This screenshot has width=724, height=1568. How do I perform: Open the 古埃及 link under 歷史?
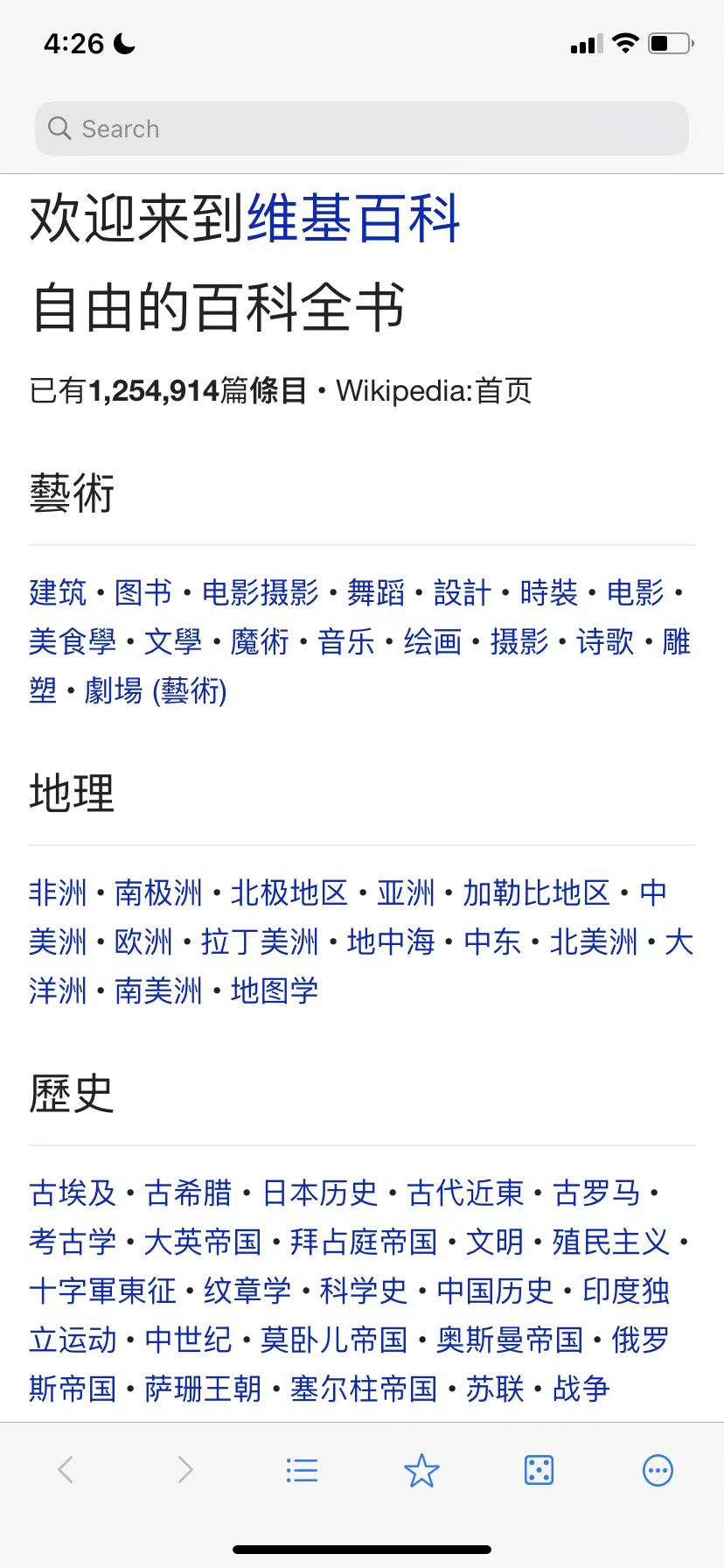tap(72, 1193)
